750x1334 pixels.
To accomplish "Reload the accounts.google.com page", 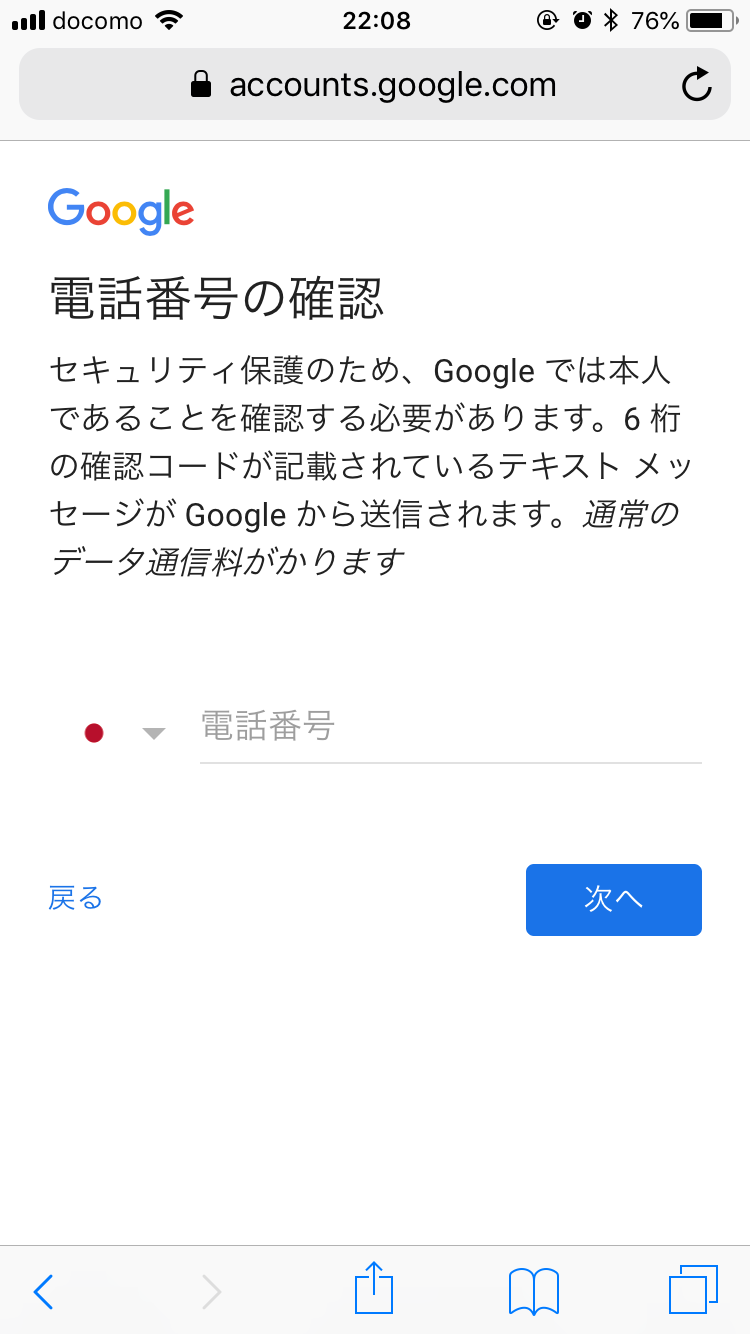I will click(697, 84).
